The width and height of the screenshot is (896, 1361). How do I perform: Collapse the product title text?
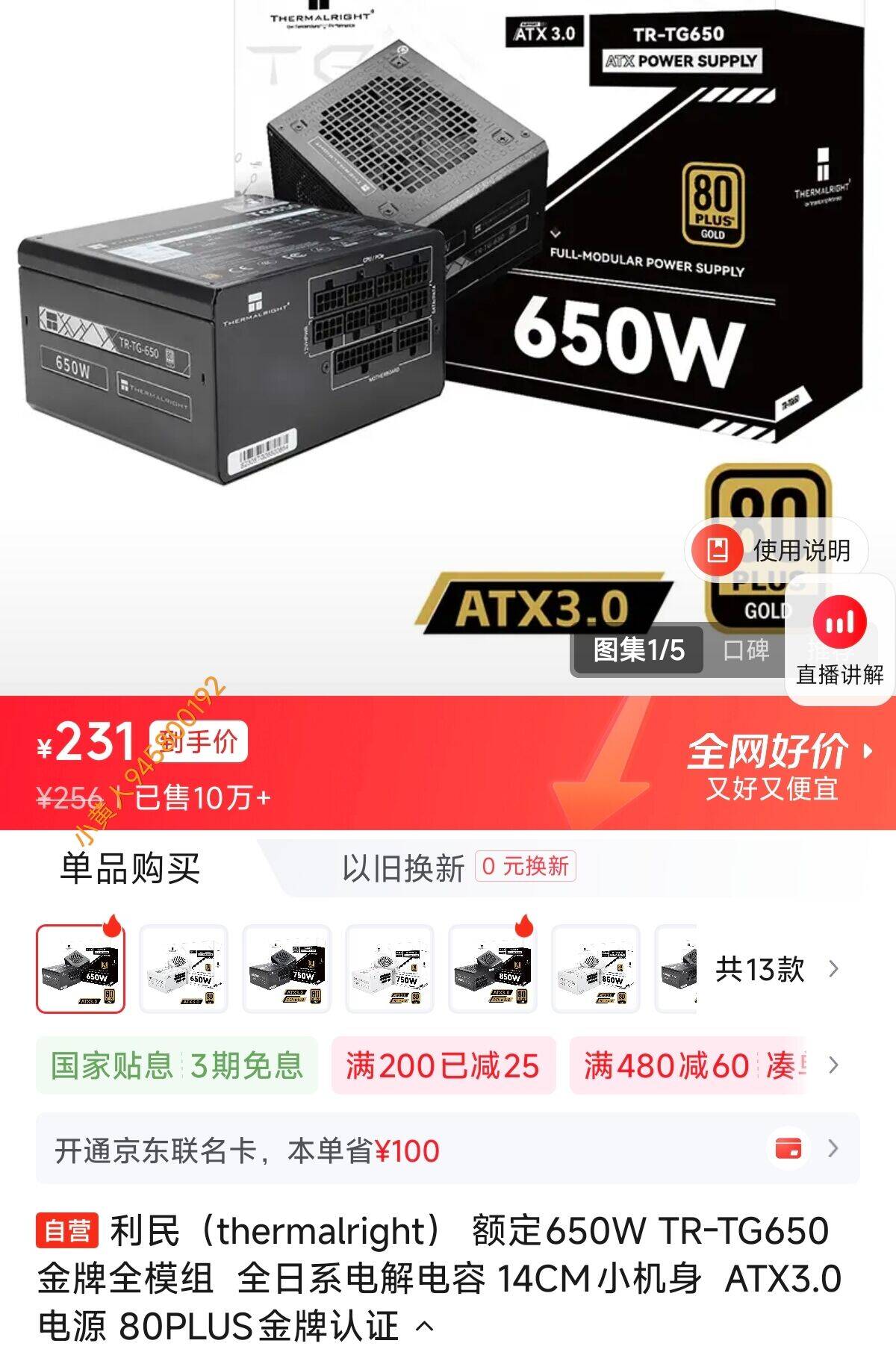pos(424,1327)
